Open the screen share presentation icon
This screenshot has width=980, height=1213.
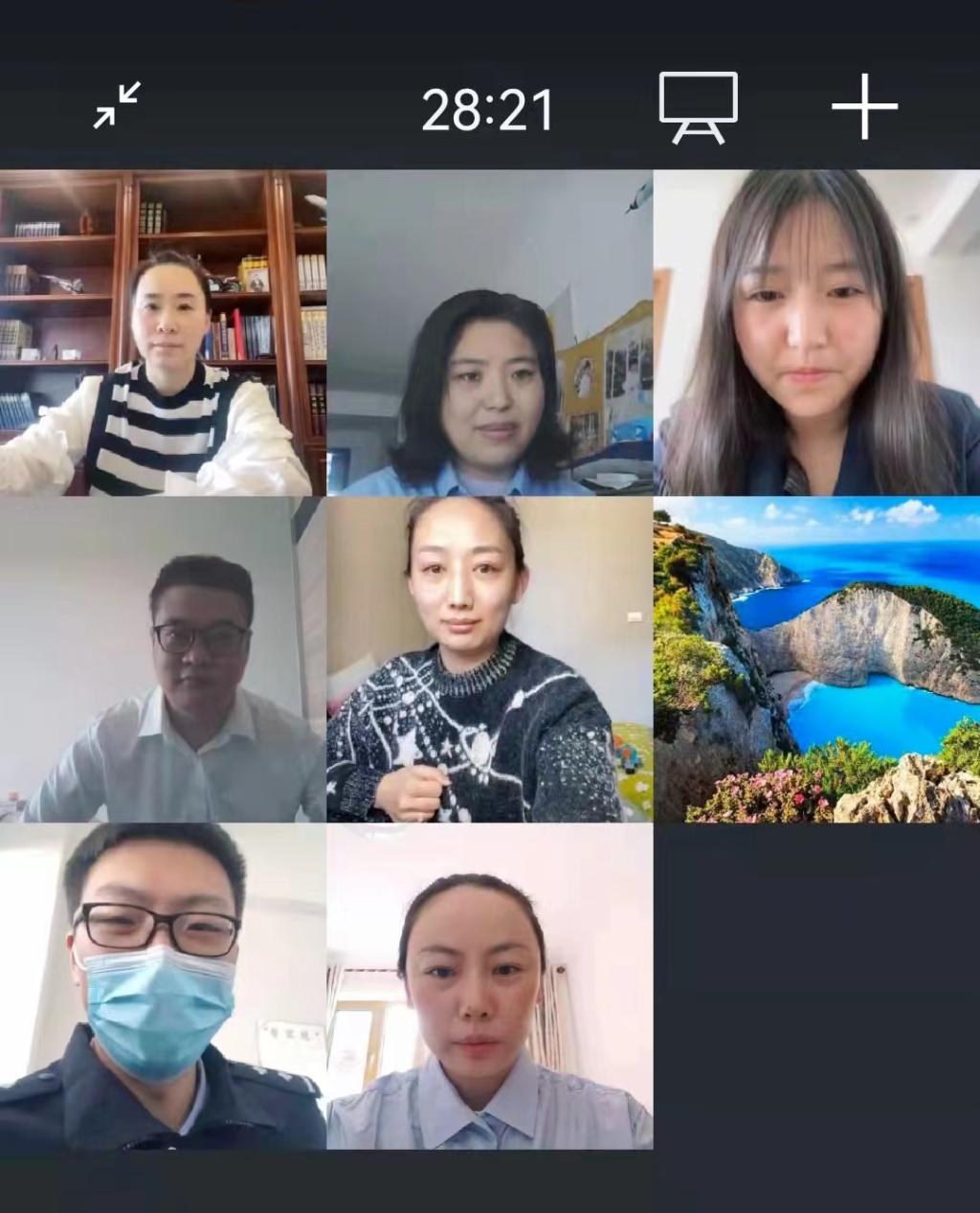pos(698,107)
